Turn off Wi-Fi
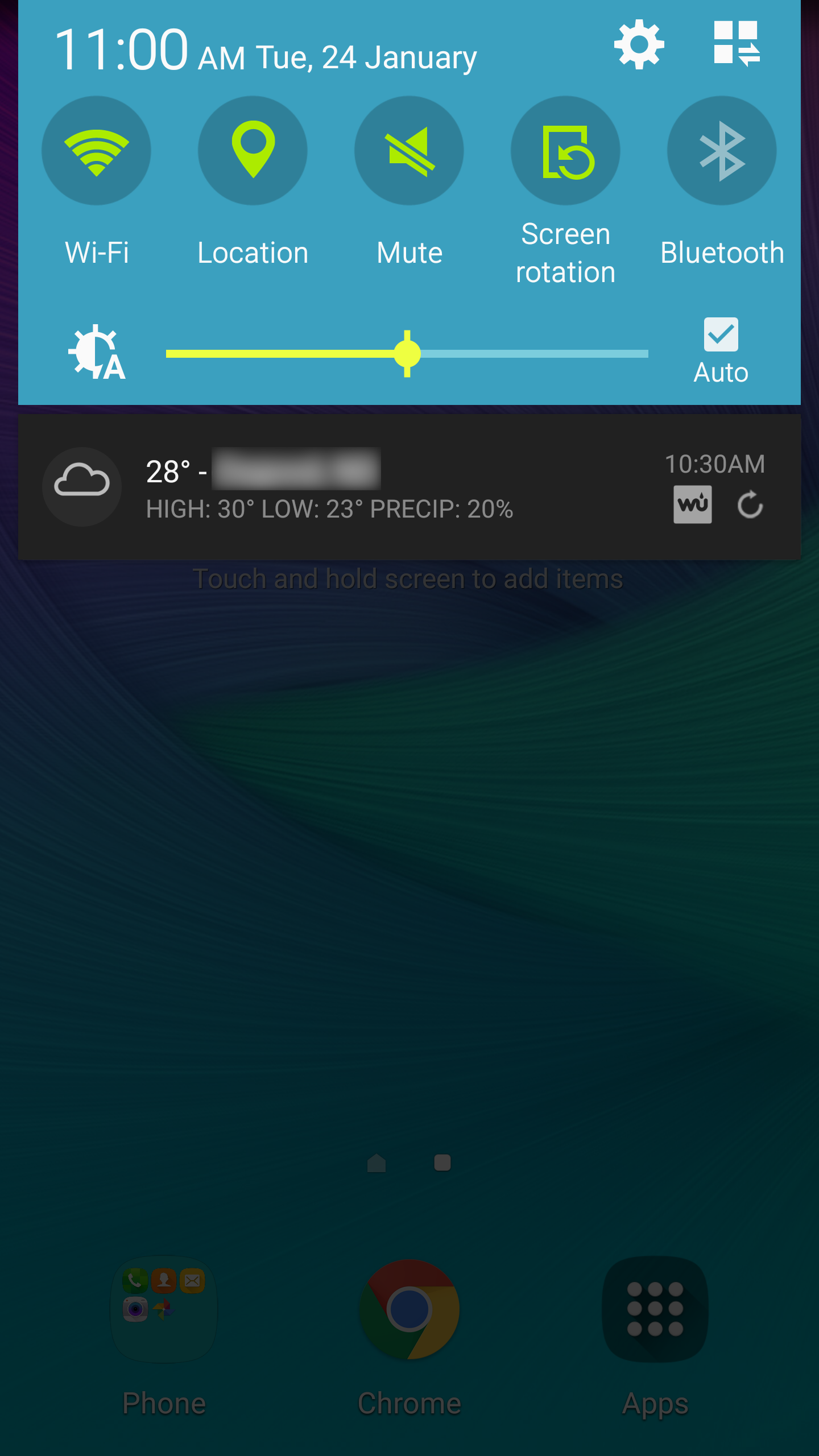The height and width of the screenshot is (1456, 819). coord(96,151)
